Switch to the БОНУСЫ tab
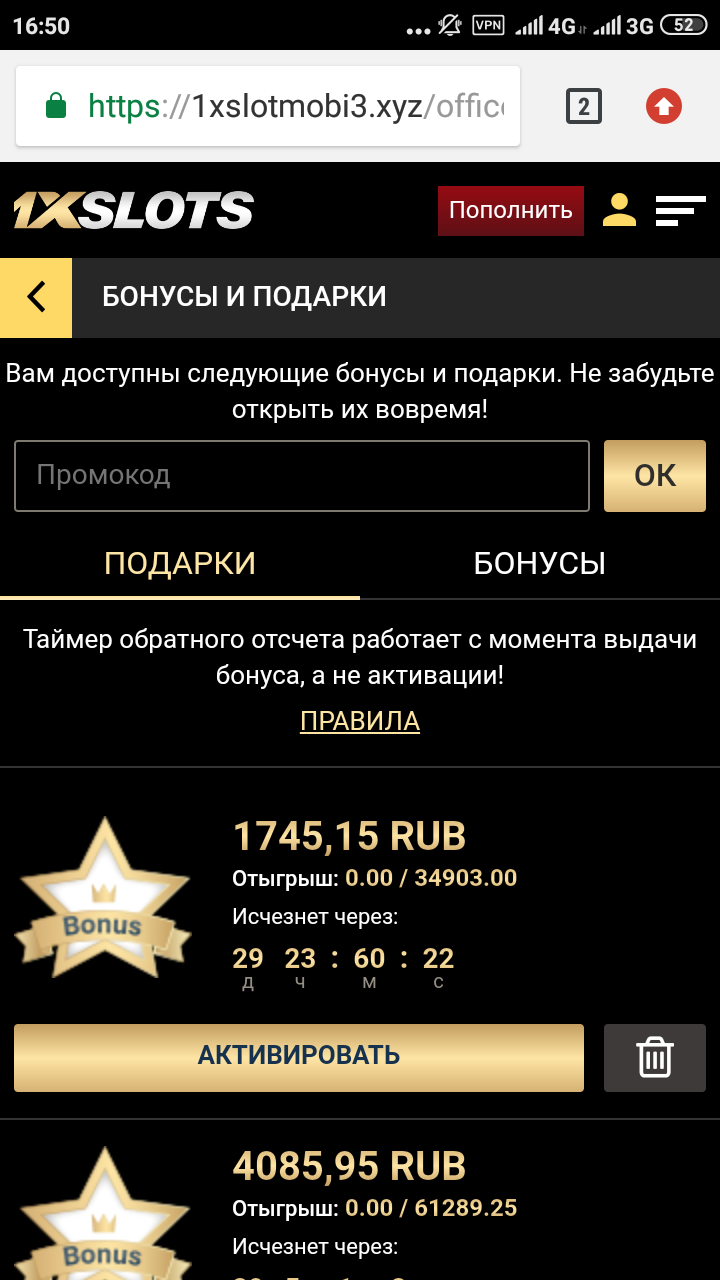Viewport: 720px width, 1280px height. (x=540, y=564)
